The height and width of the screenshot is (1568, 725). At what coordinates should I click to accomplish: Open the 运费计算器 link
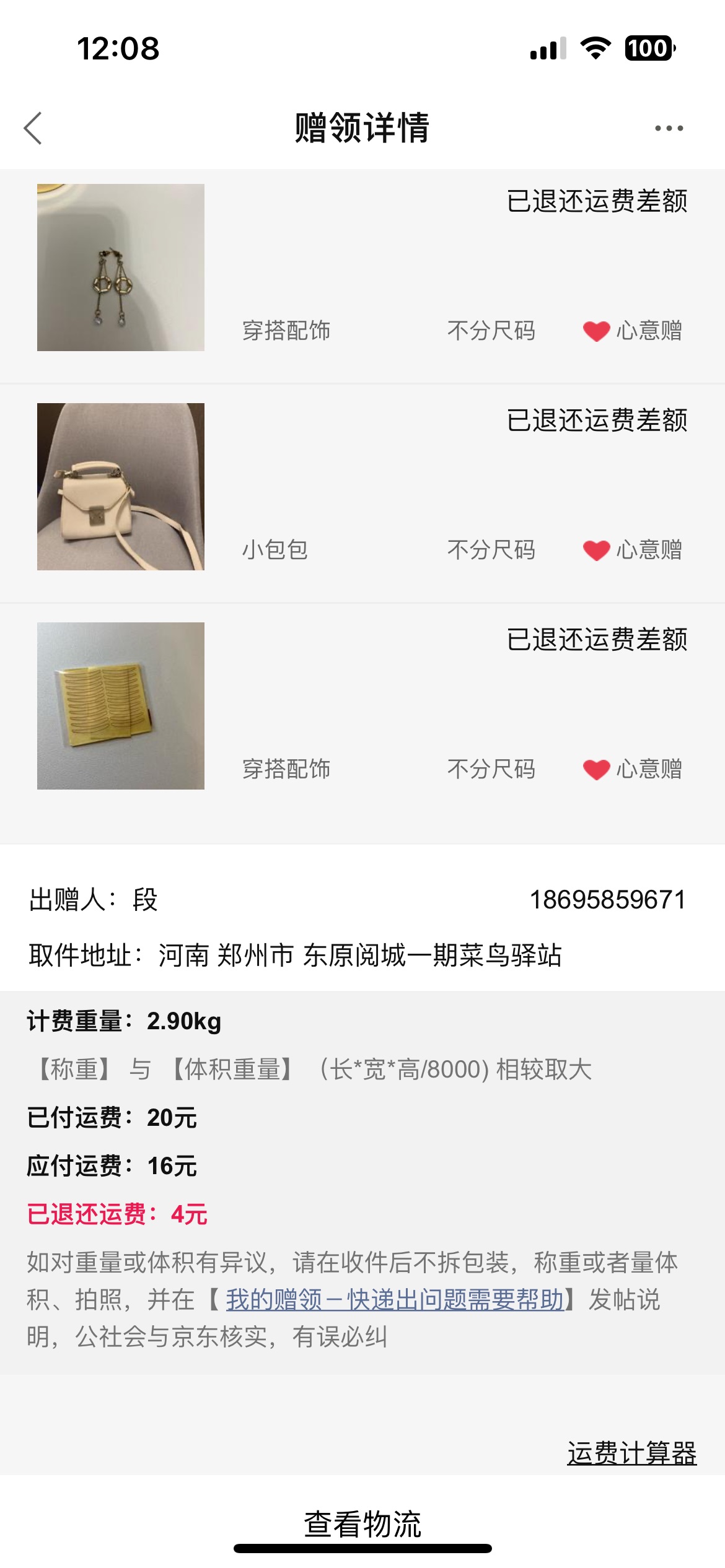point(632,1453)
